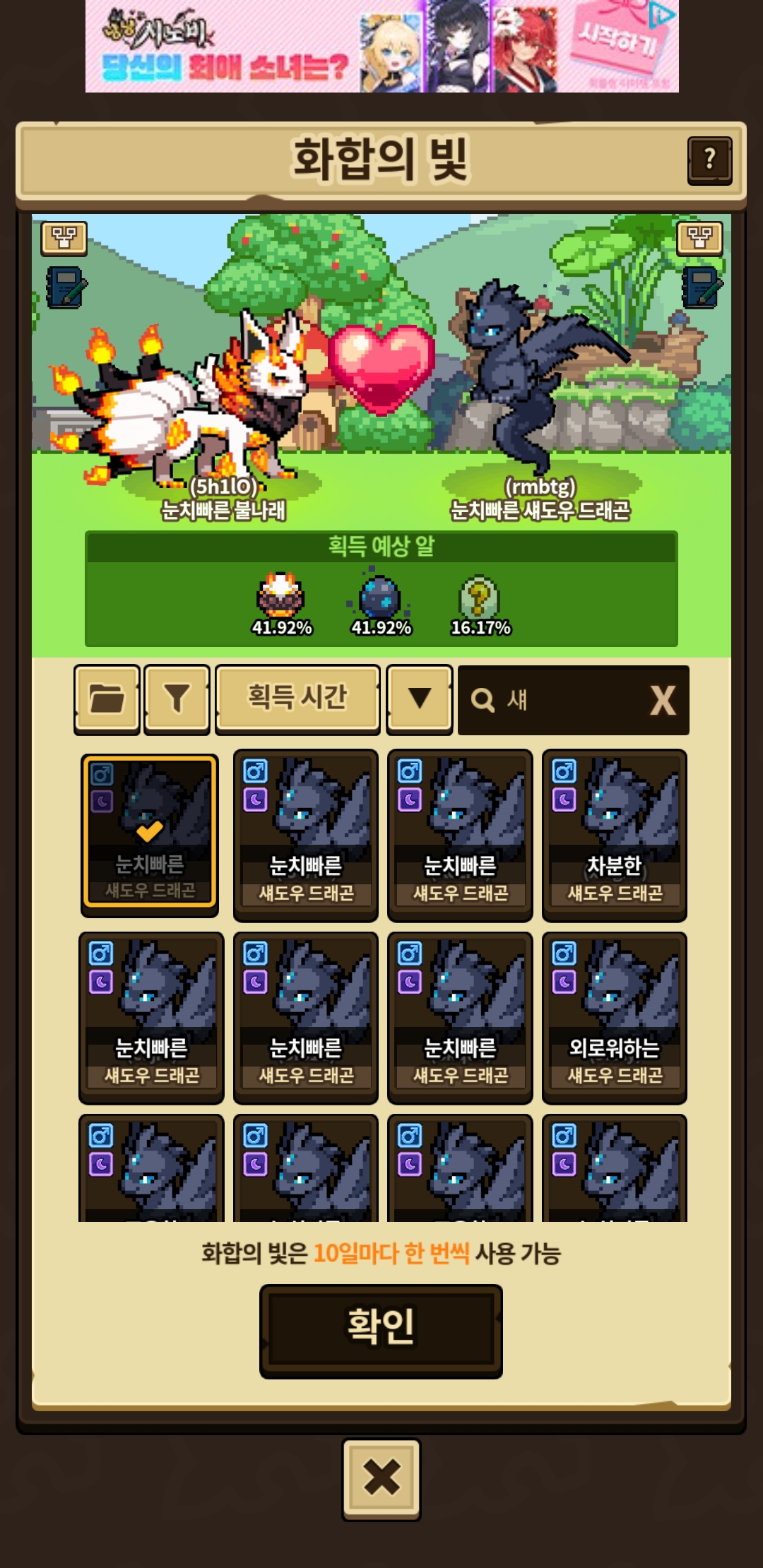
Task: Open the right dragon's family tree icon
Action: click(x=699, y=239)
